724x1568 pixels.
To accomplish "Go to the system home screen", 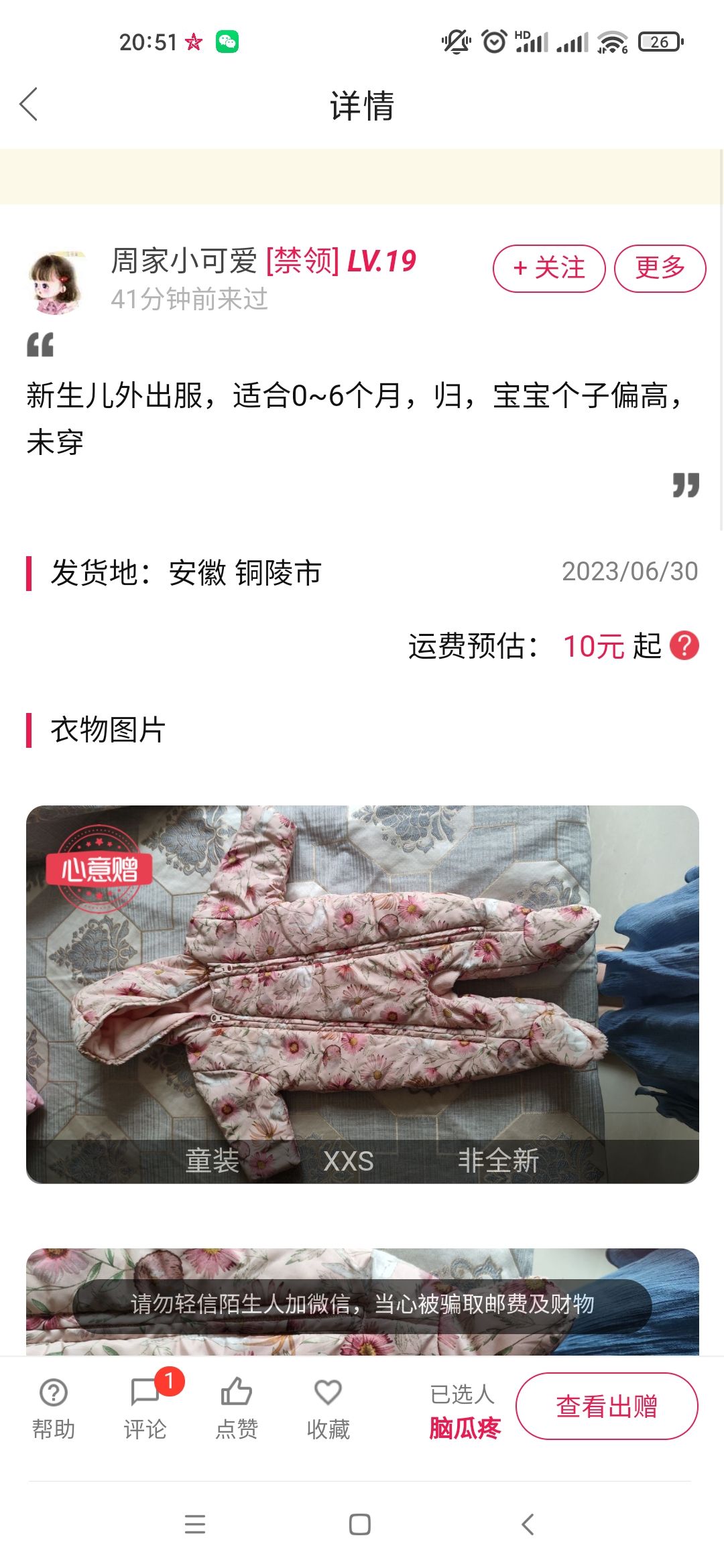I will pos(360,1524).
